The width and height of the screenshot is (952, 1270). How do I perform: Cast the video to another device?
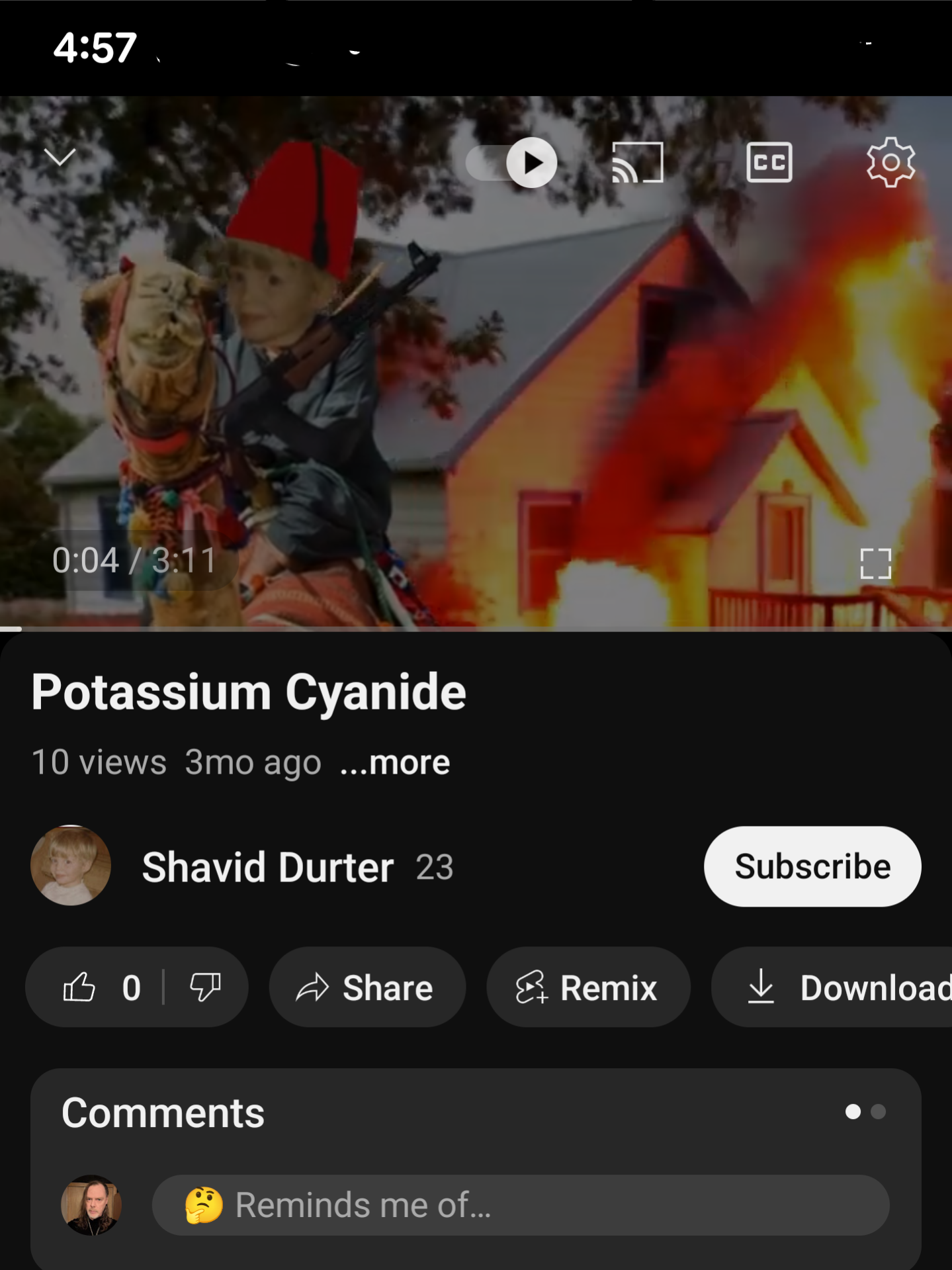point(637,163)
